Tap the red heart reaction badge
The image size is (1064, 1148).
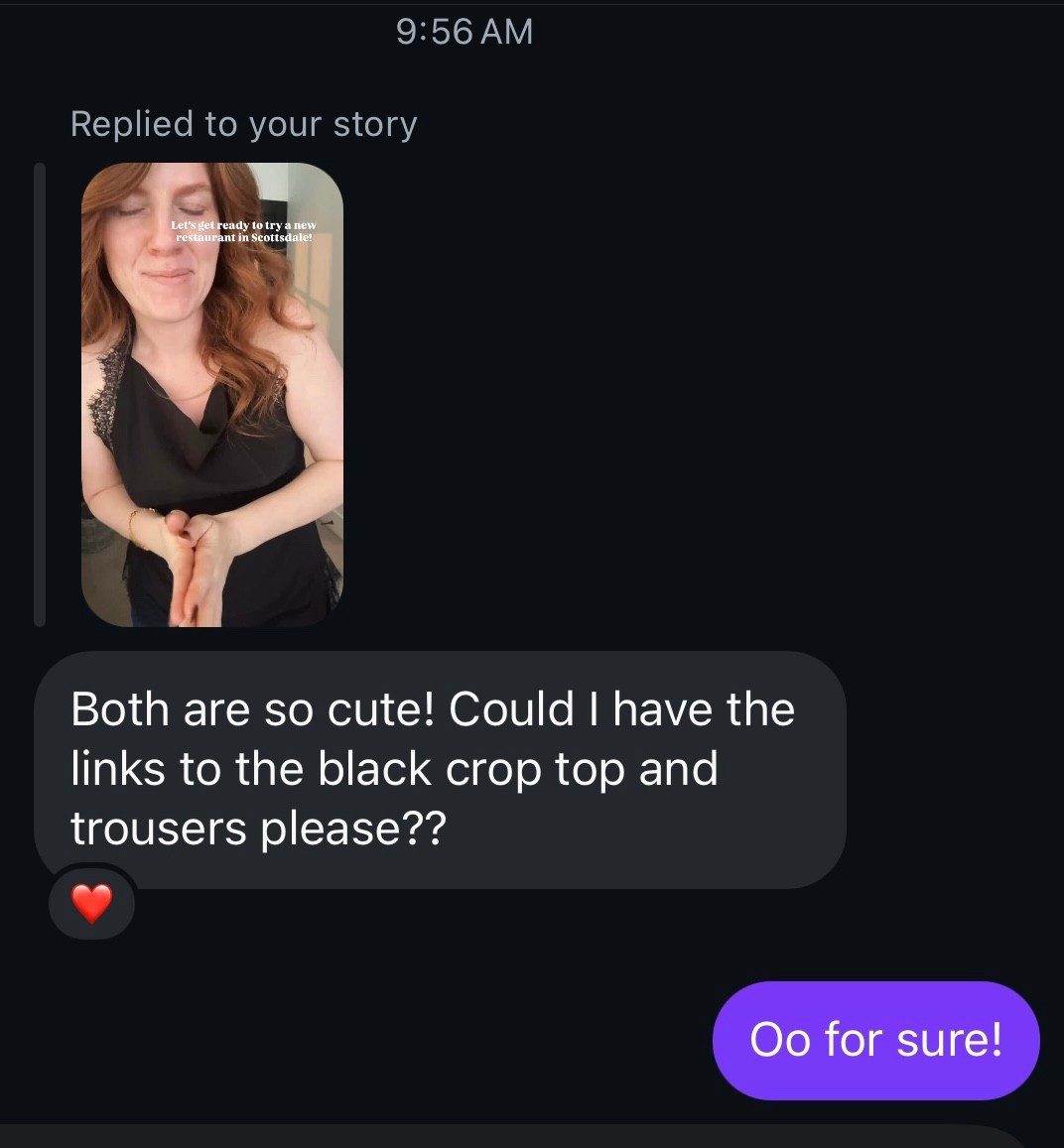tap(92, 903)
